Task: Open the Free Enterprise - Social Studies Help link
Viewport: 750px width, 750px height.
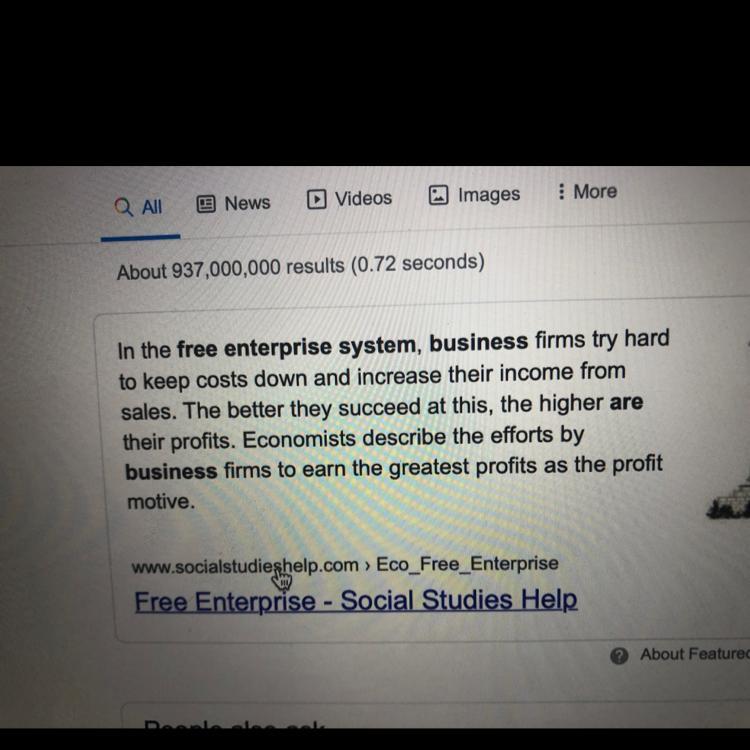Action: click(x=356, y=601)
